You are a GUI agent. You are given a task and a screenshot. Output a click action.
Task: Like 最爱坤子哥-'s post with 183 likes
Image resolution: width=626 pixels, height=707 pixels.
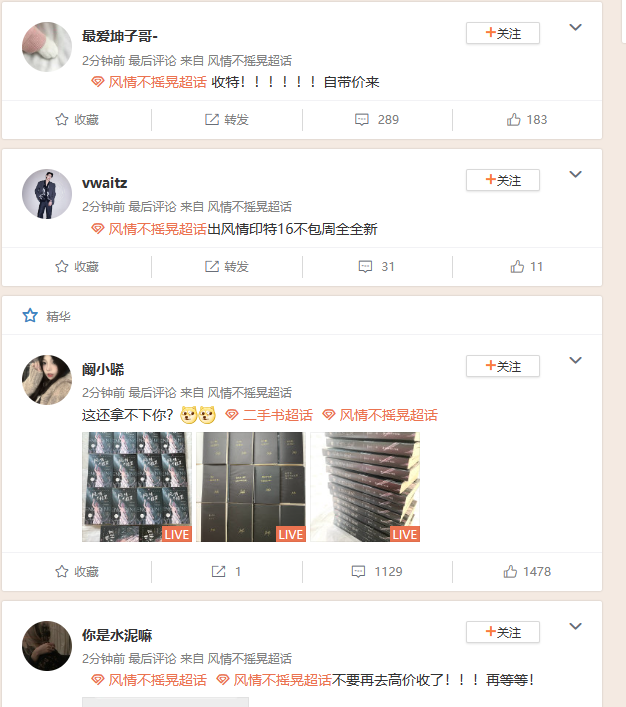tap(527, 120)
